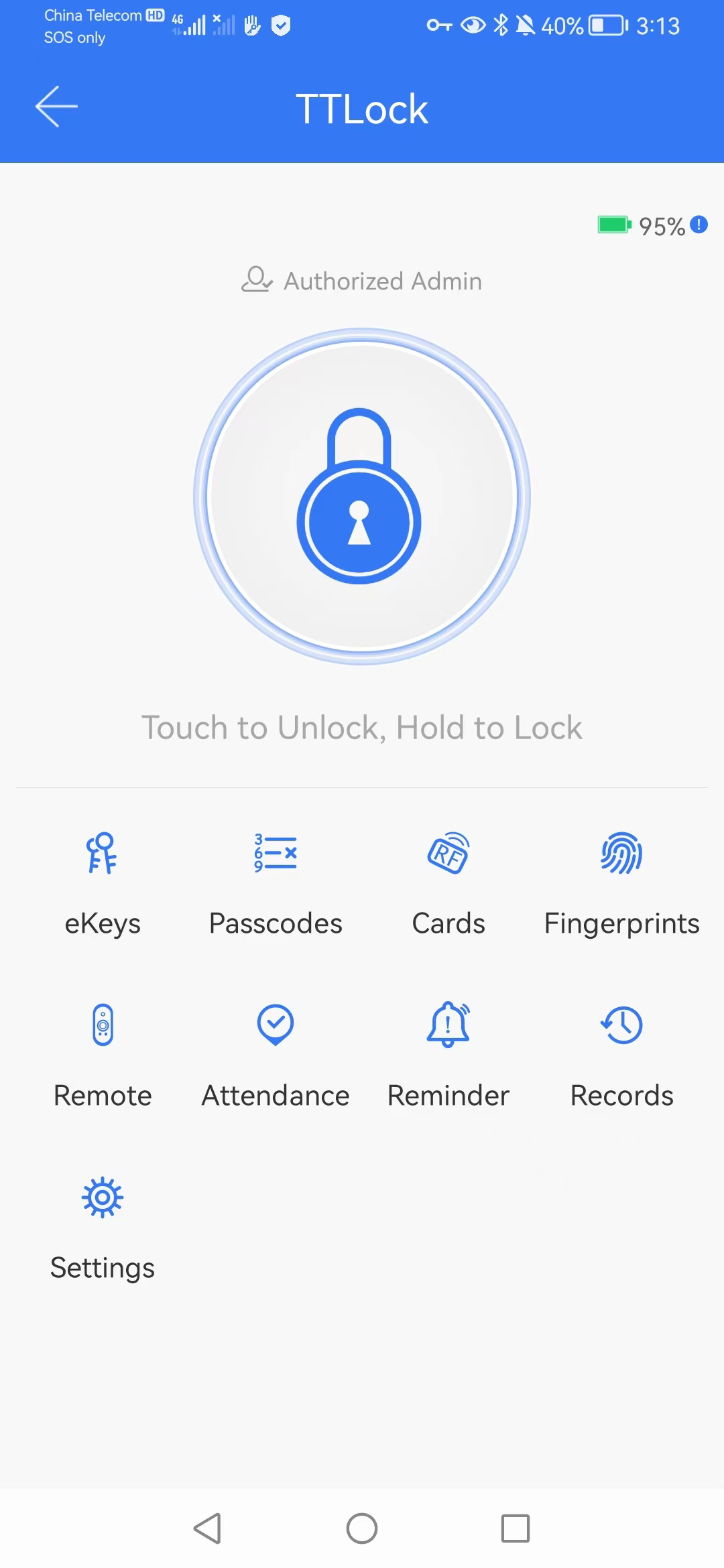
Task: Select the eKeys label text
Action: (x=102, y=923)
